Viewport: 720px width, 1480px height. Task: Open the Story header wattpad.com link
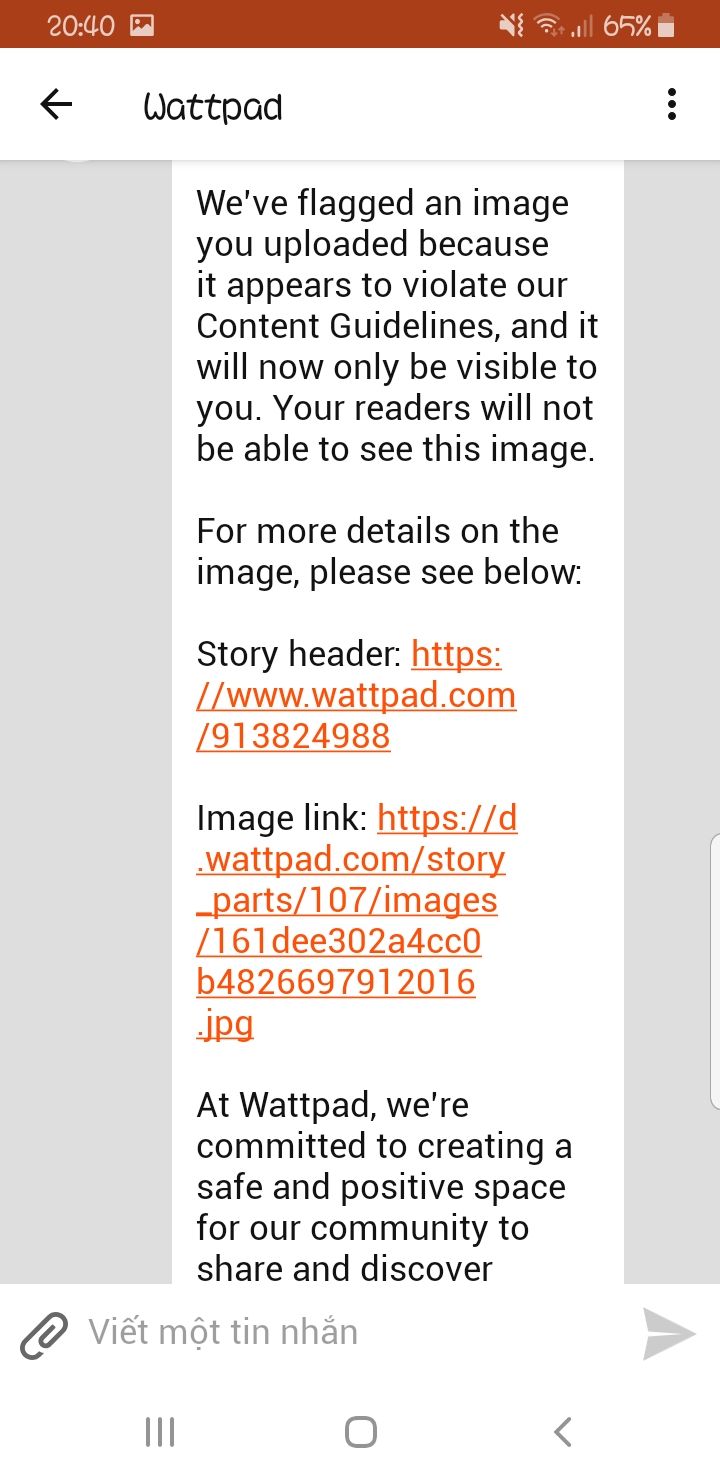[x=356, y=696]
